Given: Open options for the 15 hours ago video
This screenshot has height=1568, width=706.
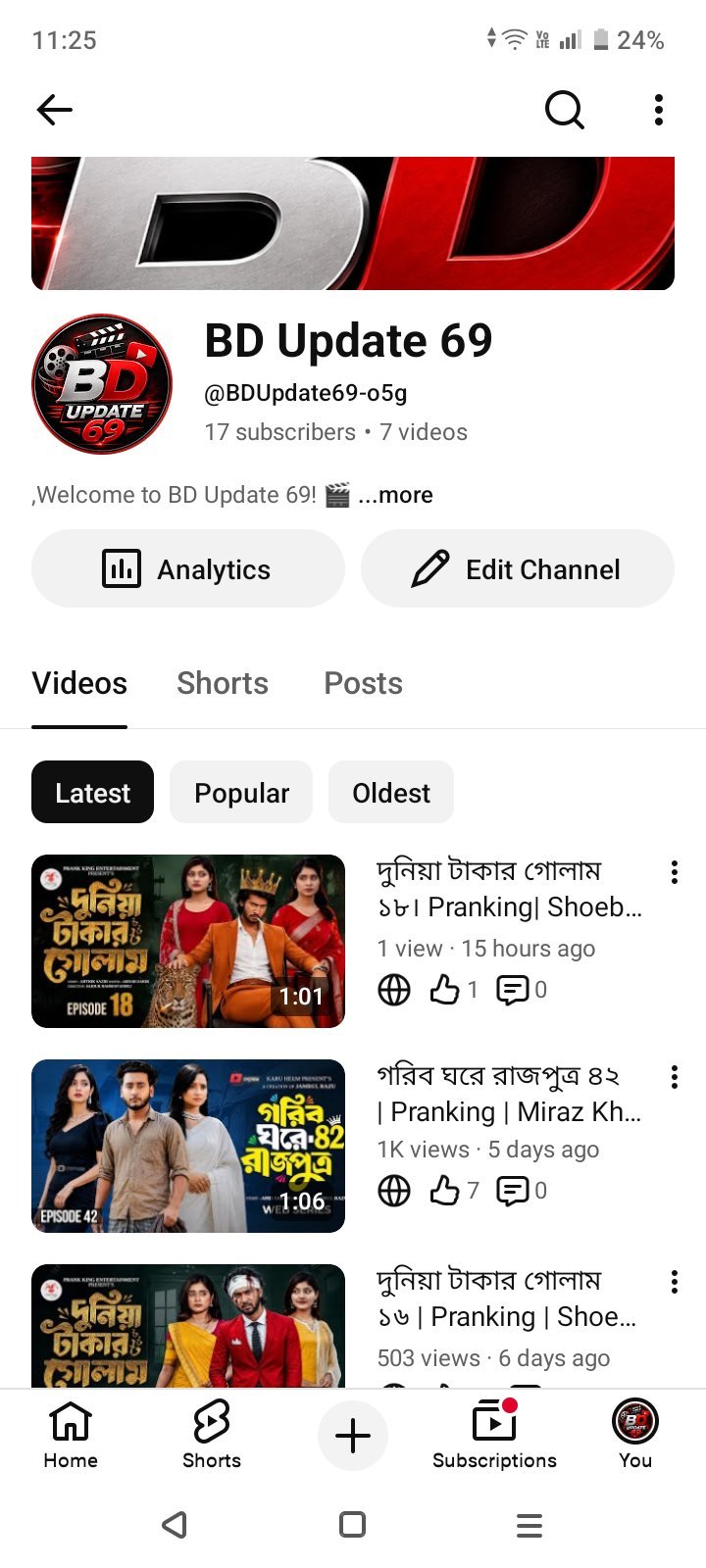Looking at the screenshot, I should click(675, 872).
